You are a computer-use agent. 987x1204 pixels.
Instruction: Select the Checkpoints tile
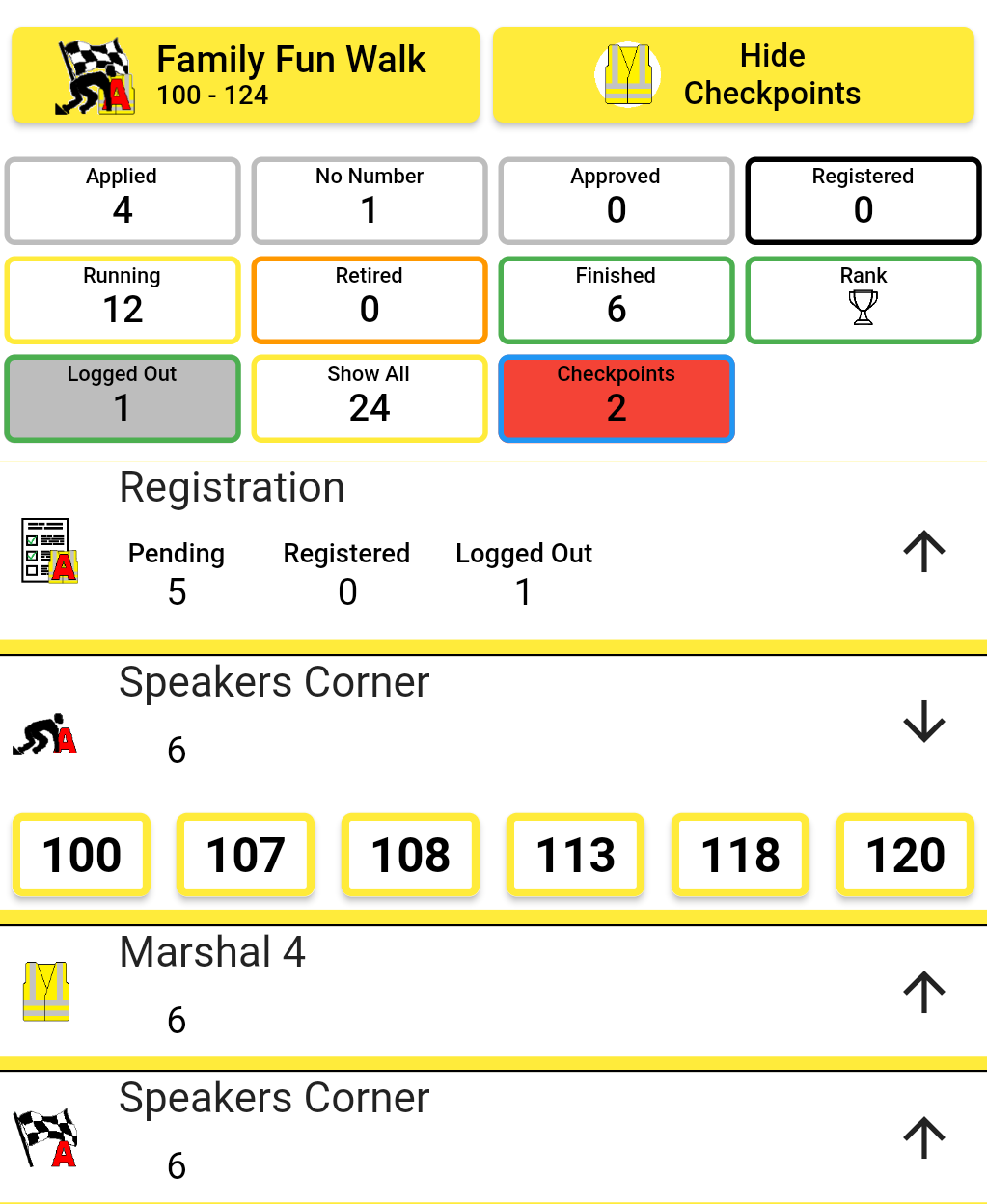pos(617,398)
